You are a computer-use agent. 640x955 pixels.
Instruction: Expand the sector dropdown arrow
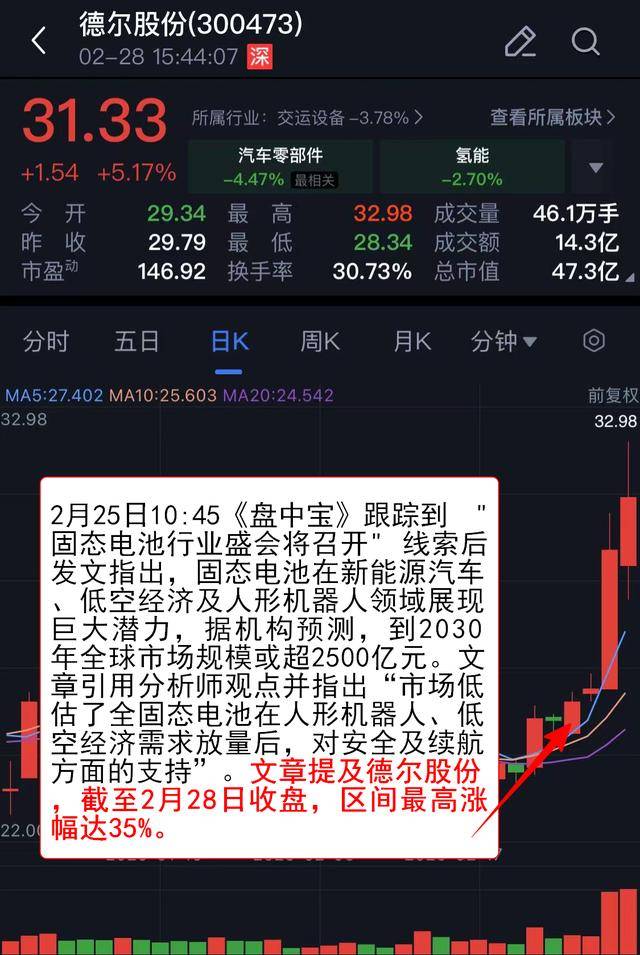tap(596, 168)
